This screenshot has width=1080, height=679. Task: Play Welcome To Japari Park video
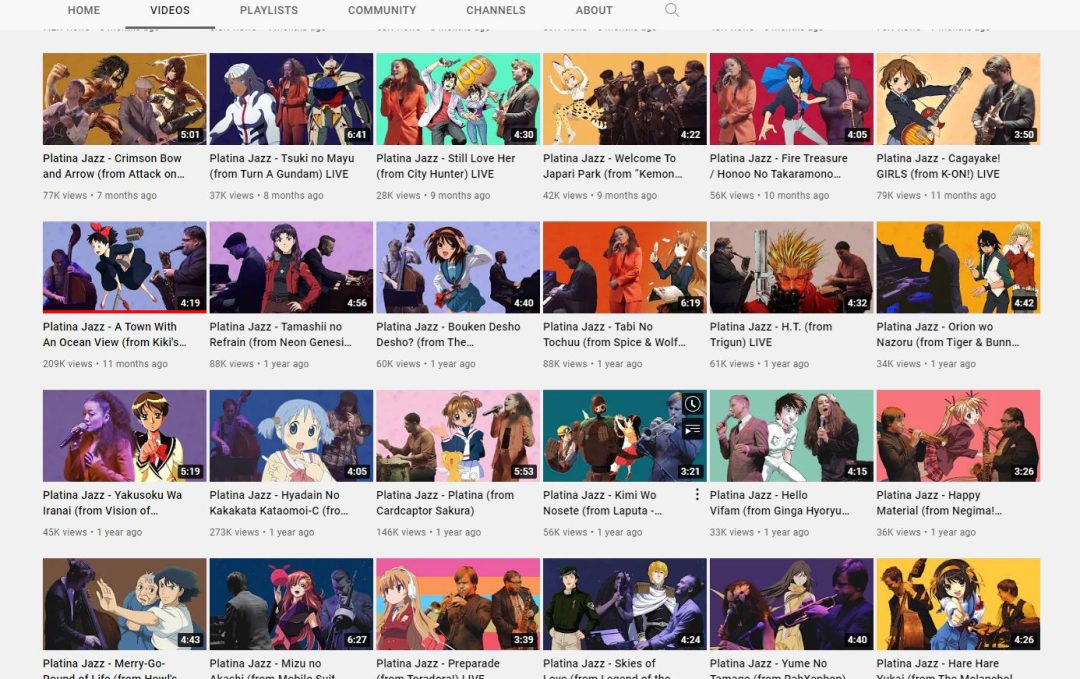[x=624, y=99]
